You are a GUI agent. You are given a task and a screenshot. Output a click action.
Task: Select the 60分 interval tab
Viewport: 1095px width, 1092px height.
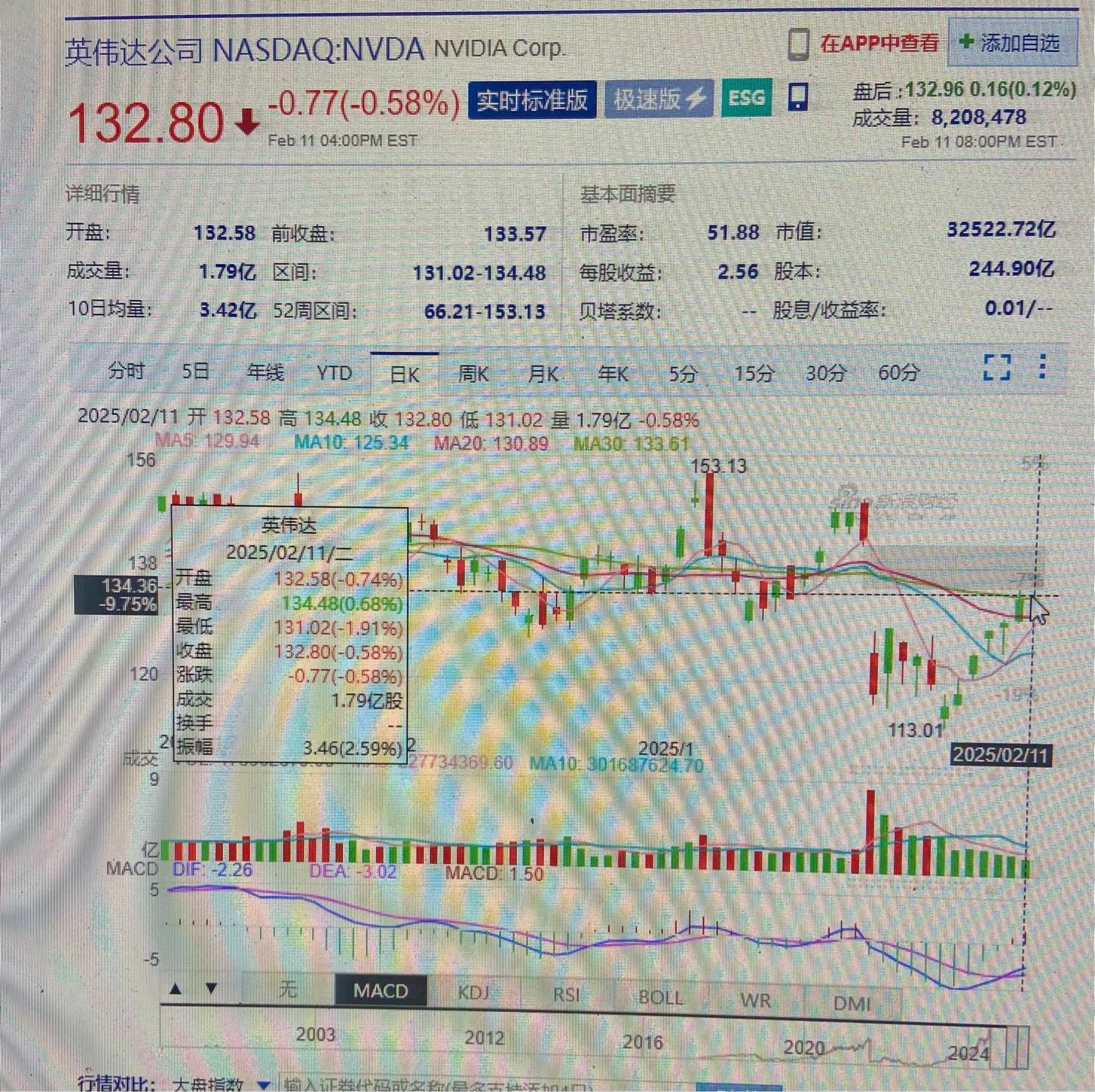[x=898, y=372]
